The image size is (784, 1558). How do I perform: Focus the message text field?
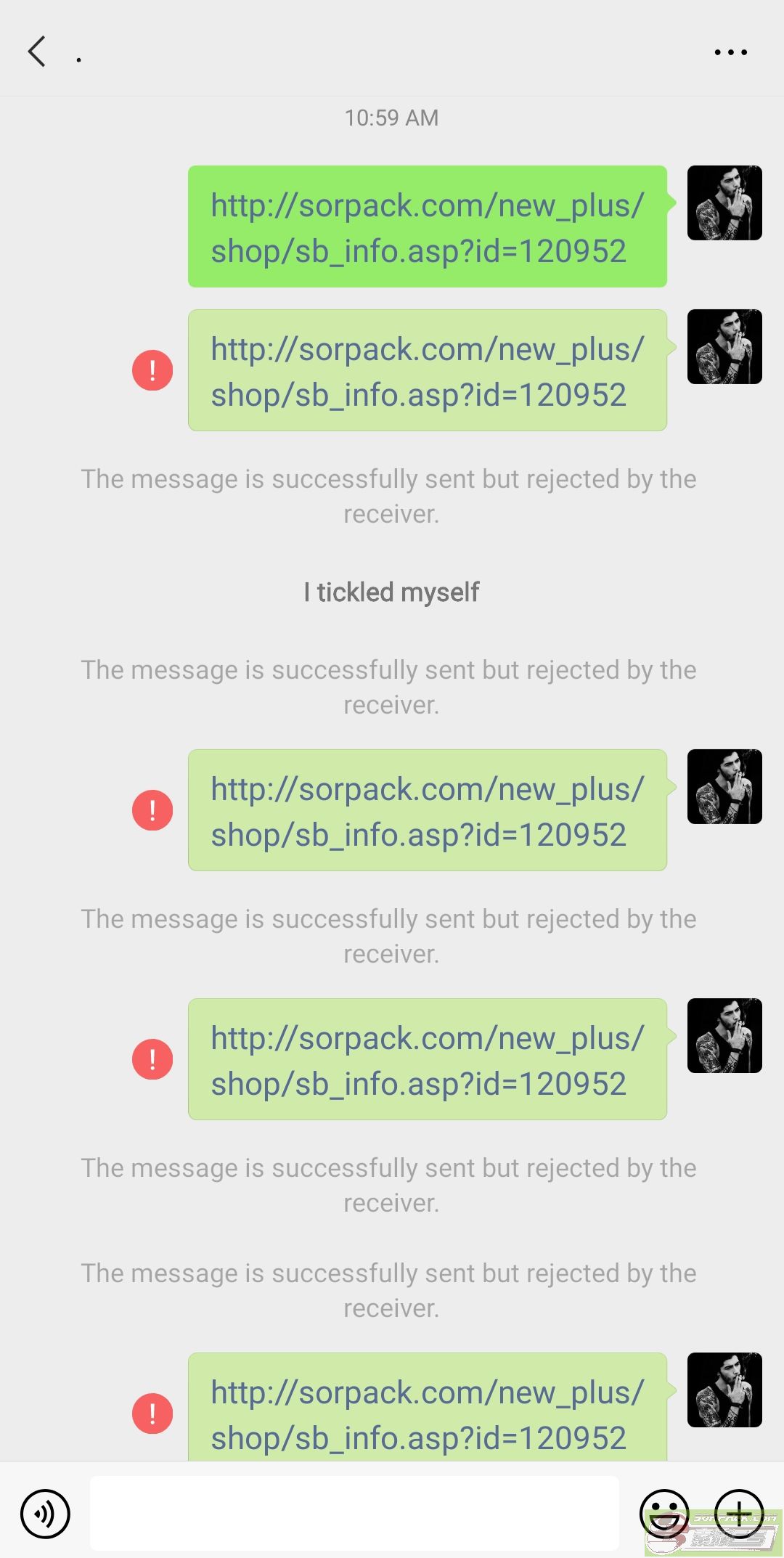[354, 1513]
